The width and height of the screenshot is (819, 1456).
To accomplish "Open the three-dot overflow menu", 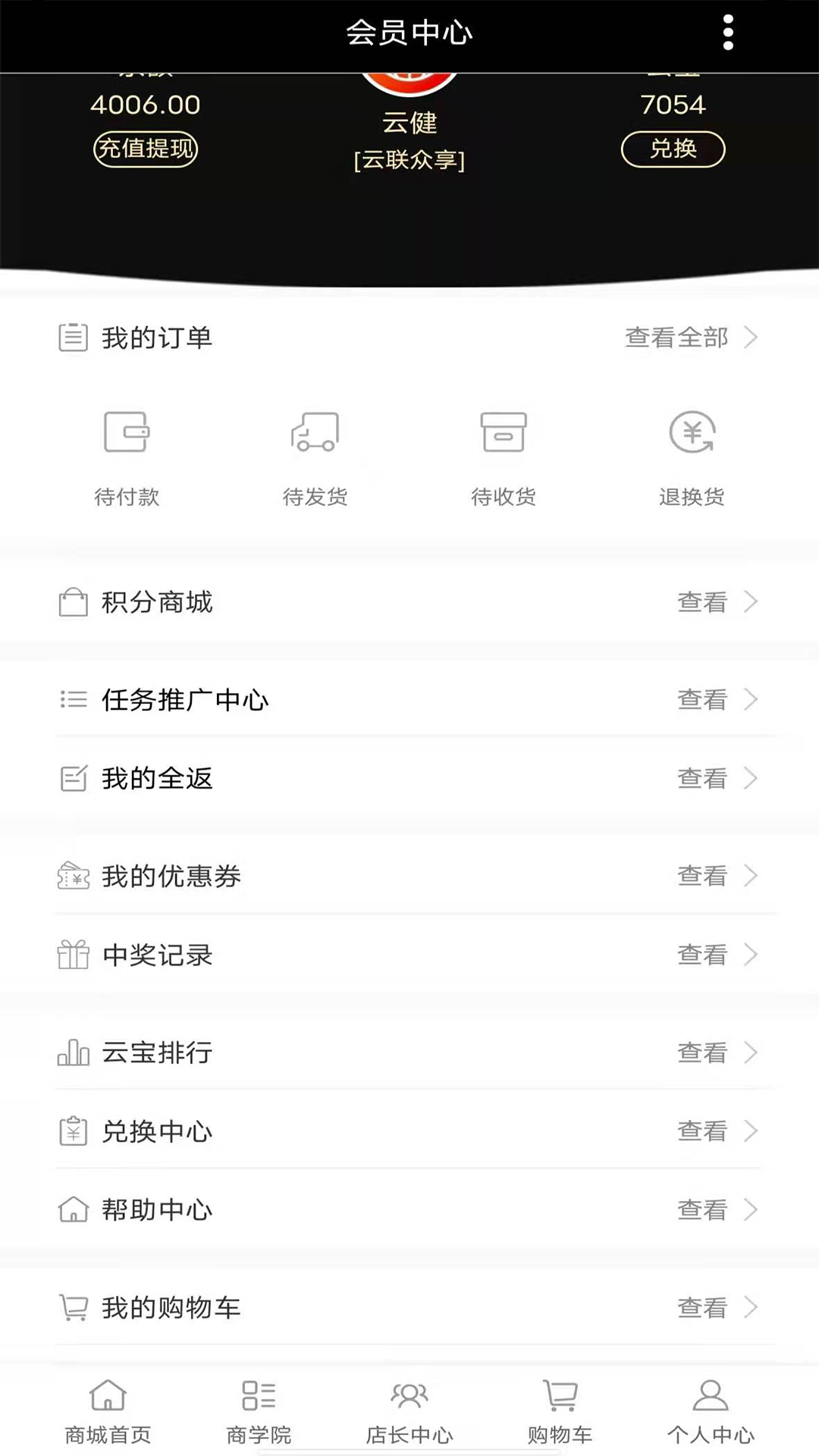I will 728,33.
